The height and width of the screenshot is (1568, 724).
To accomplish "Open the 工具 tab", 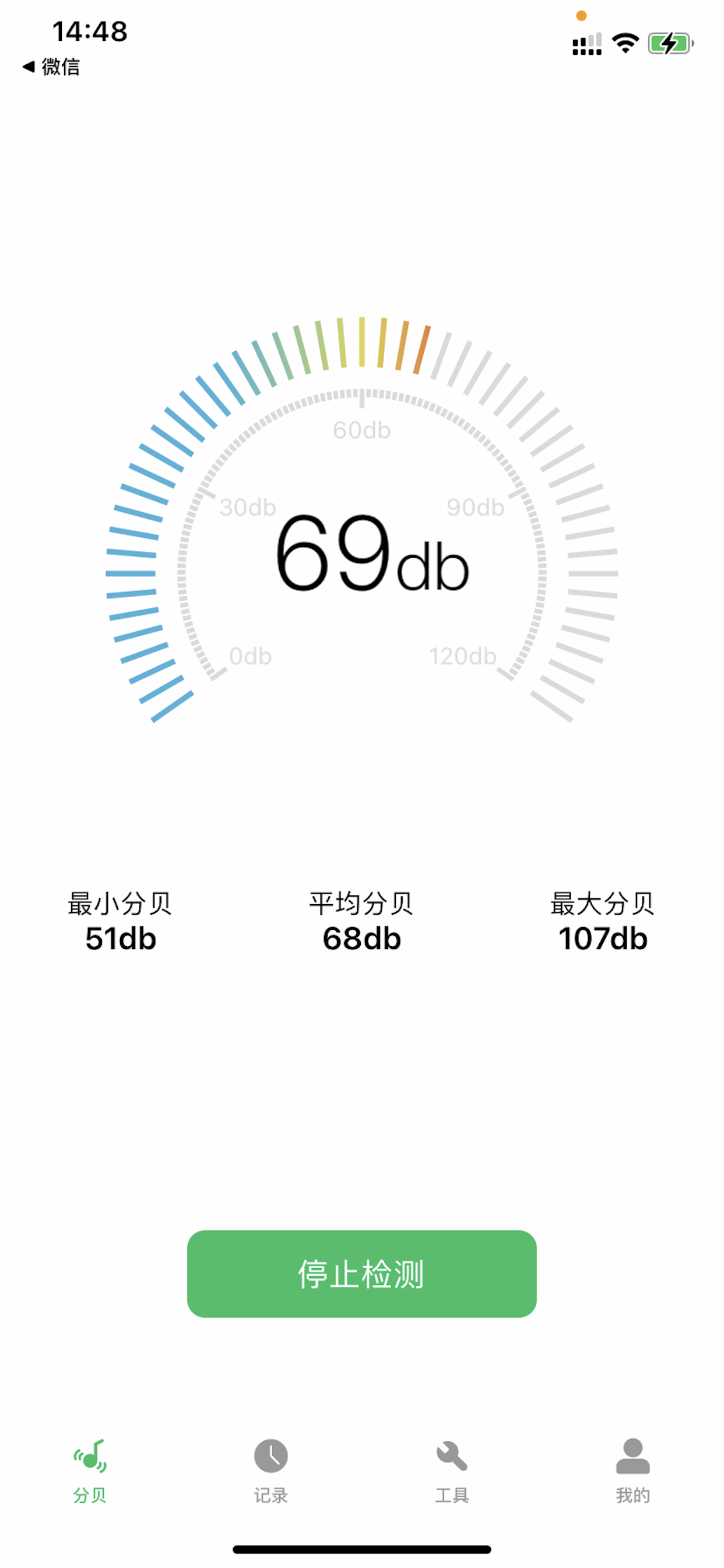I will 451,1471.
